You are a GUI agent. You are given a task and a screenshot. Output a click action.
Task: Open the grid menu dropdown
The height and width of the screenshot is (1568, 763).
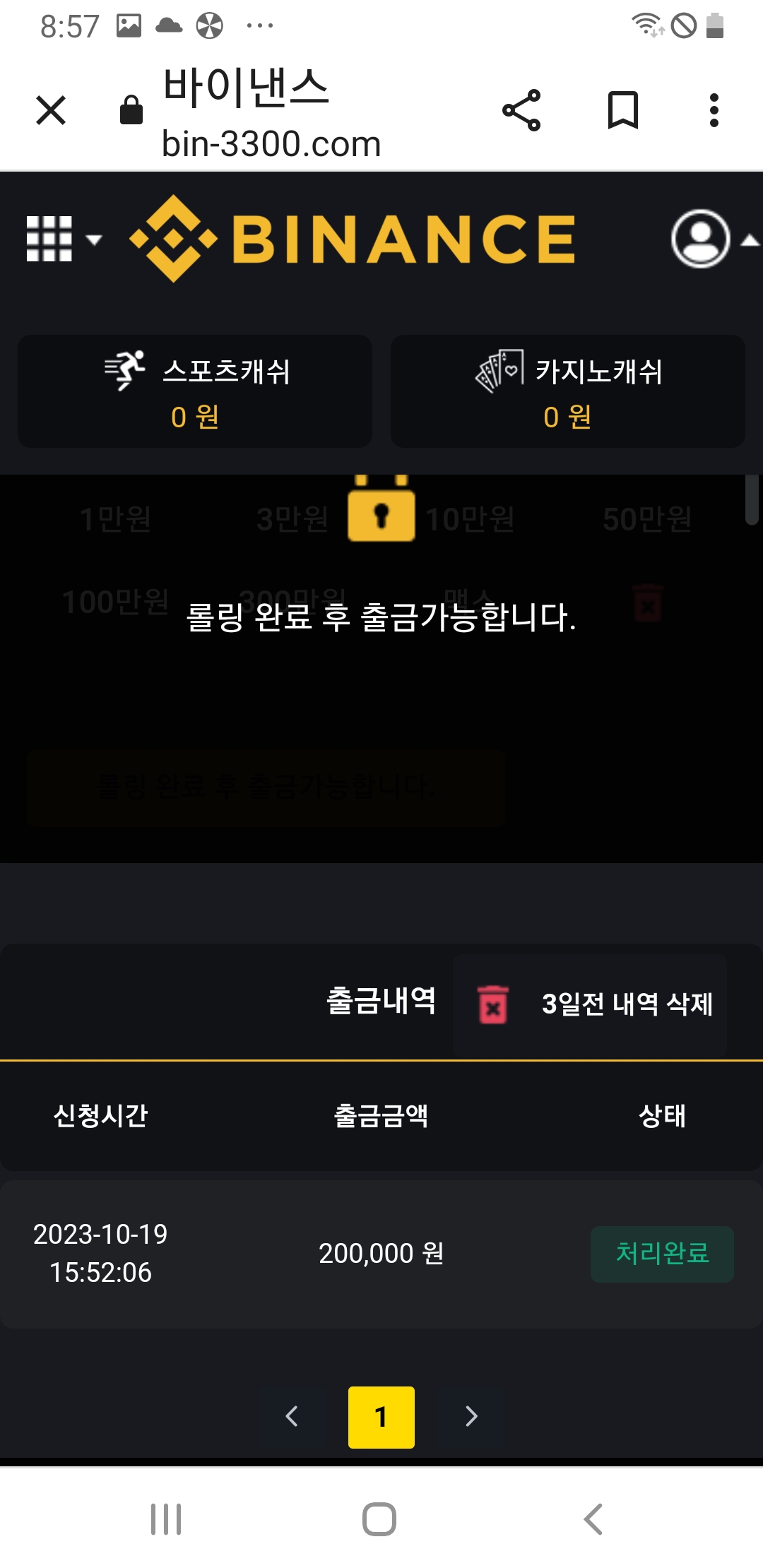(64, 239)
